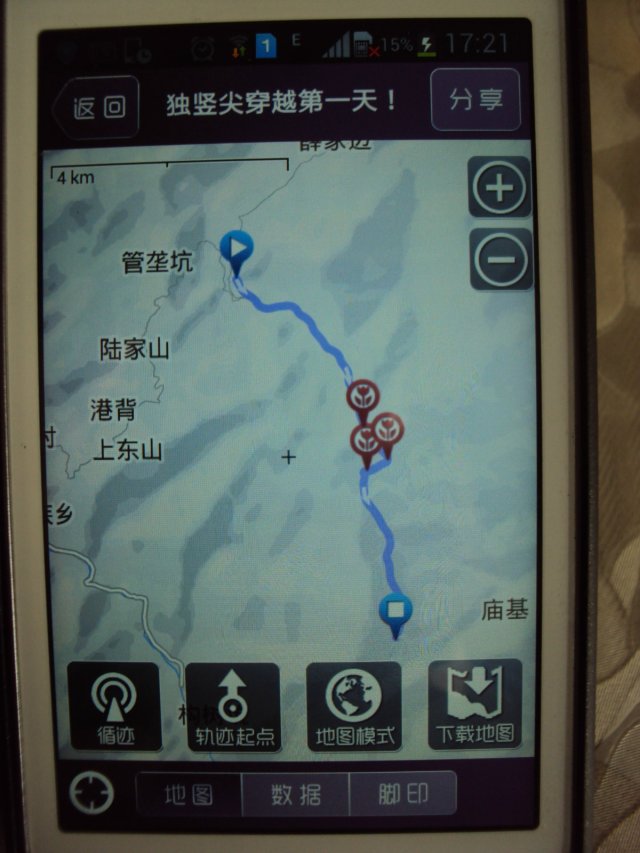Change the 地图模式 map mode
640x853 pixels.
[353, 706]
